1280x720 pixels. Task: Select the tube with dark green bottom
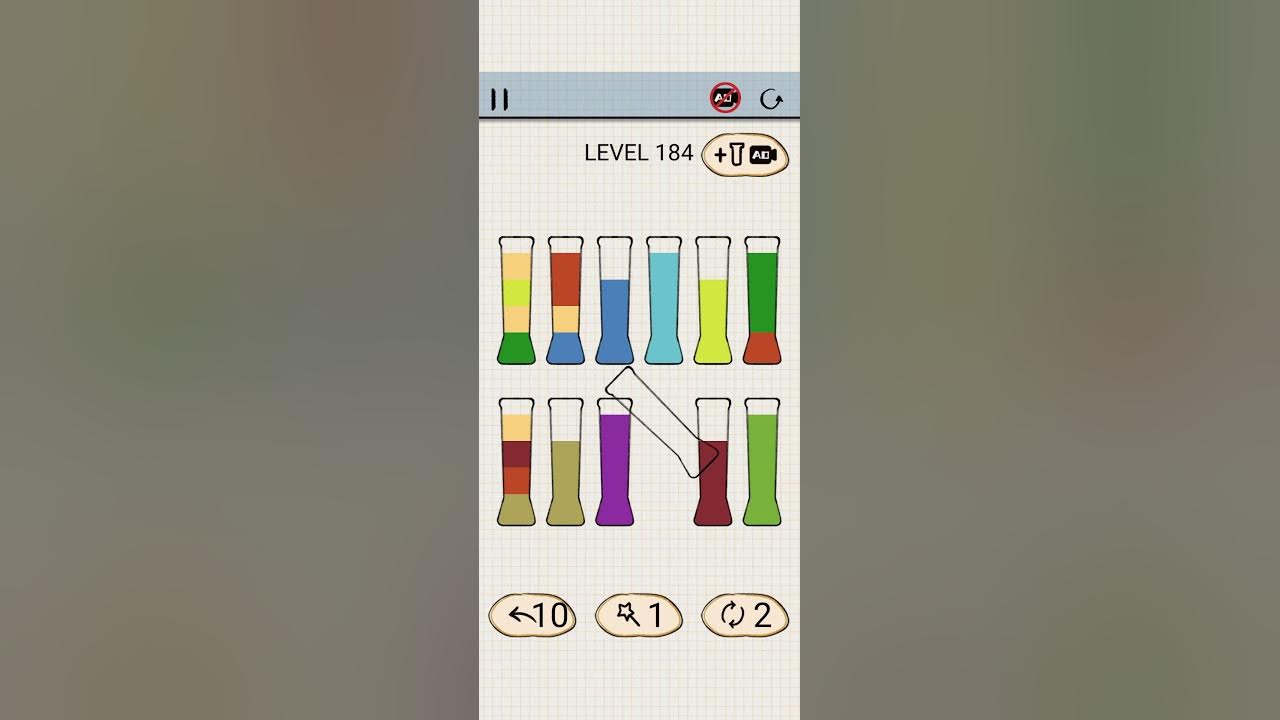pos(517,300)
